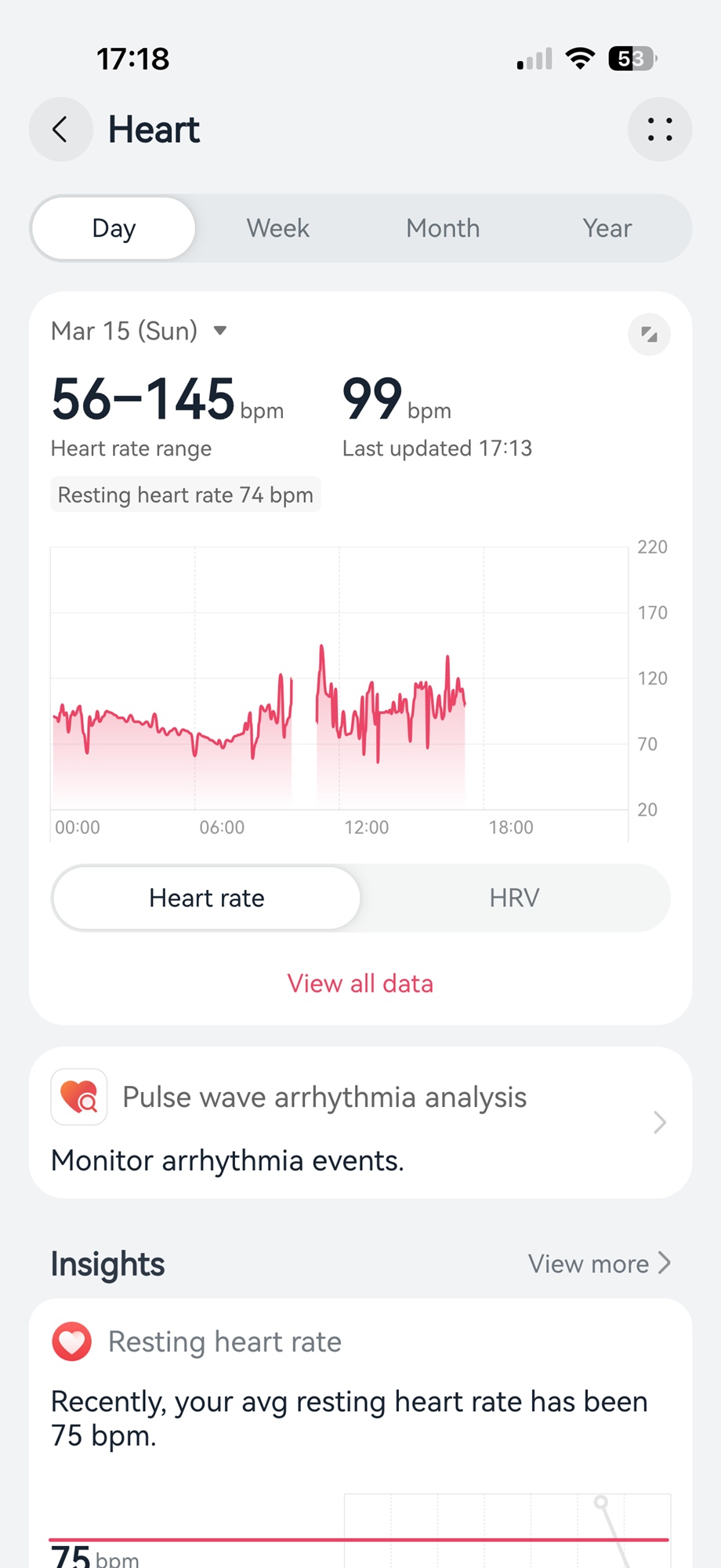Open the four-dot more options menu

tap(659, 129)
